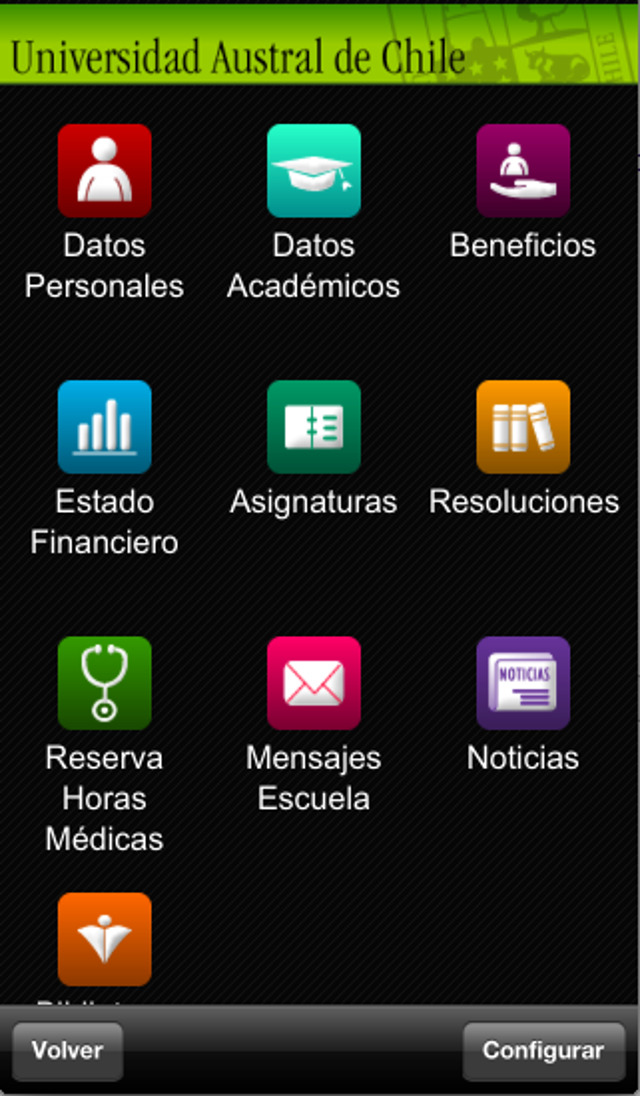Check Mensajes Escuela

pos(314,683)
